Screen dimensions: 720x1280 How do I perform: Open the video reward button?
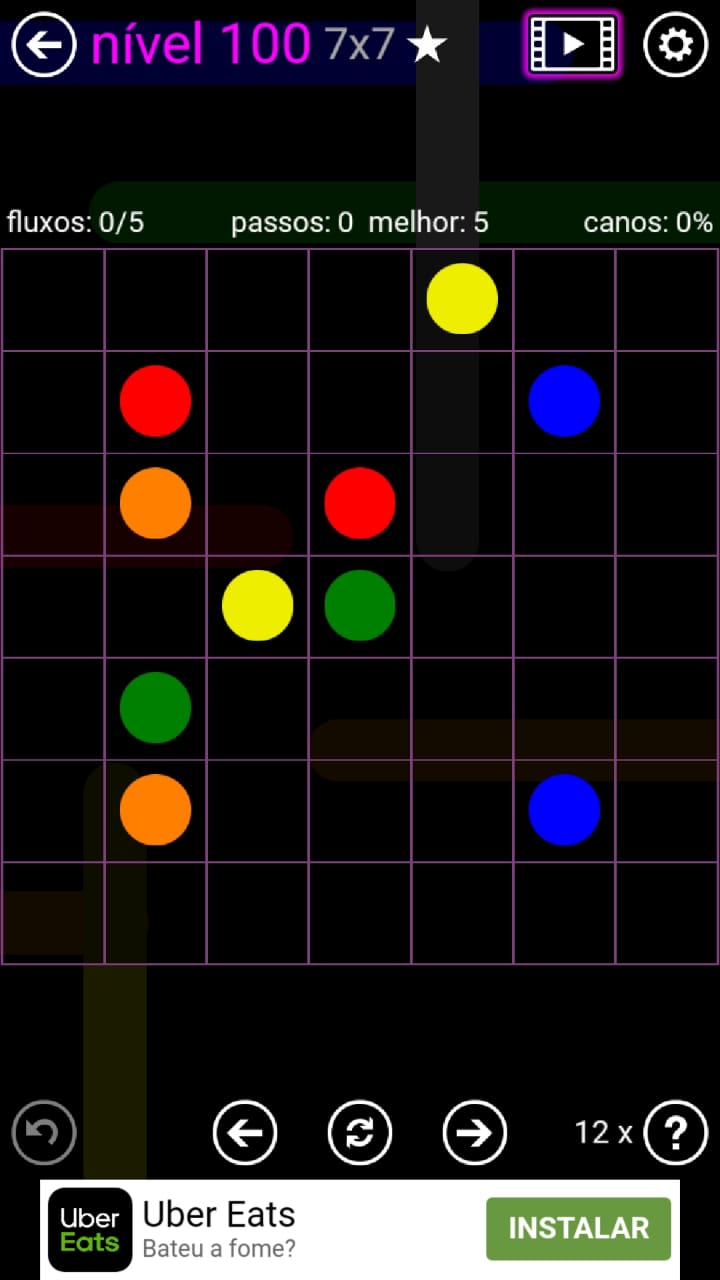click(573, 44)
